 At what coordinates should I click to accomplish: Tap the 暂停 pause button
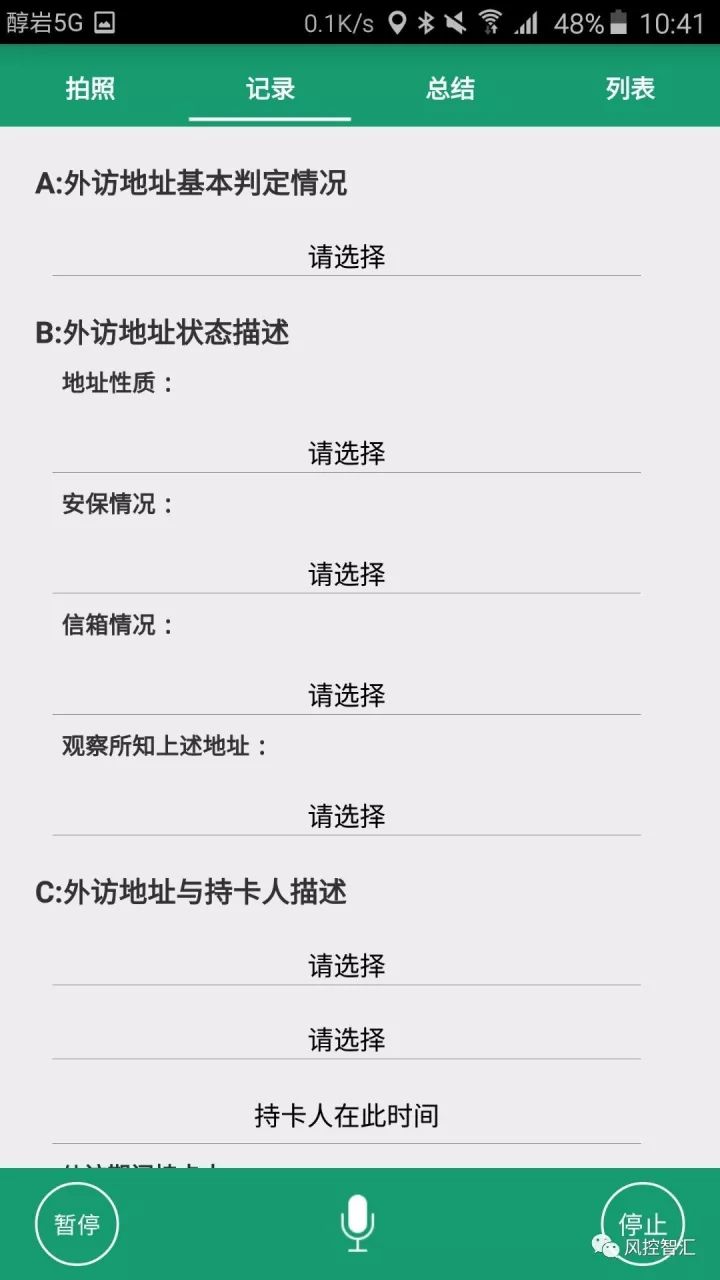(77, 1224)
